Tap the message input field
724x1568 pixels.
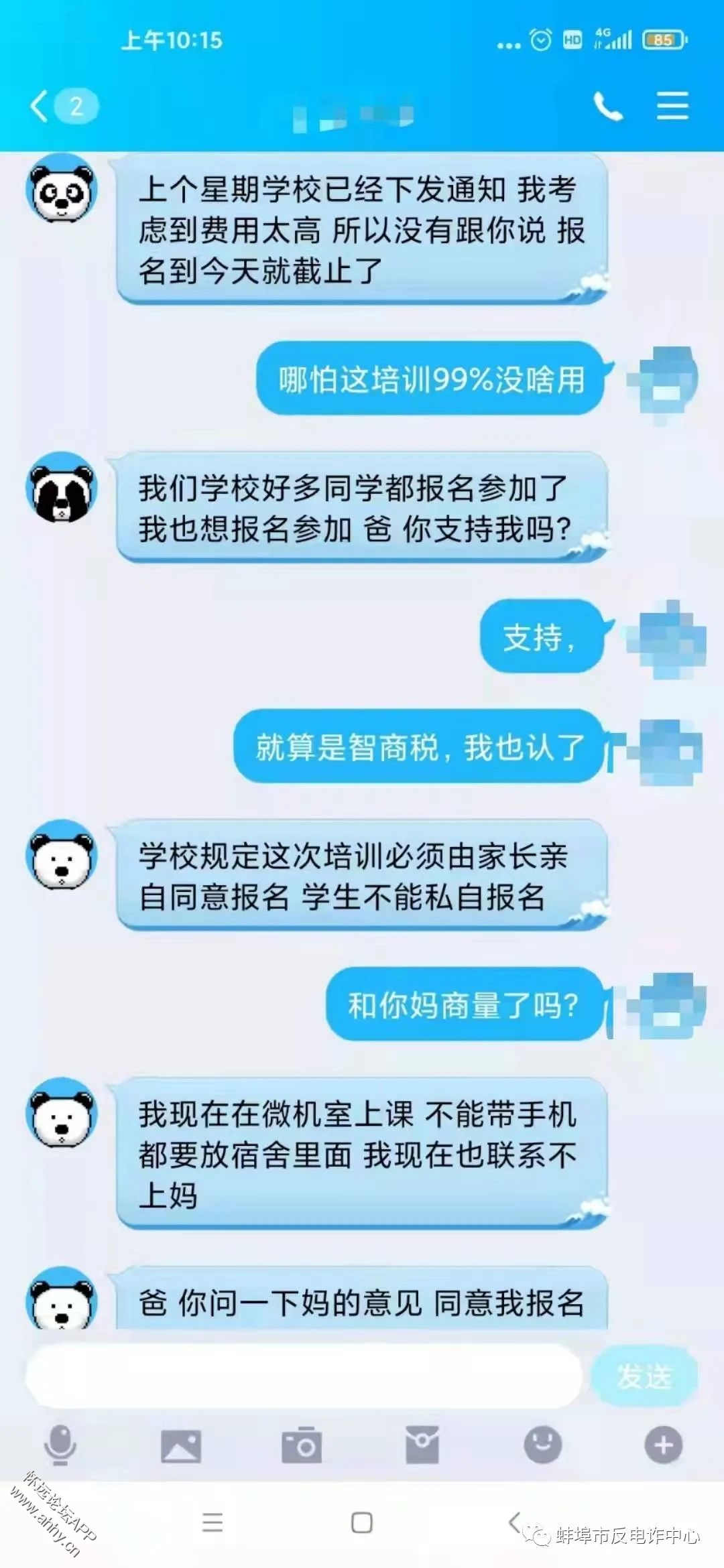303,1376
